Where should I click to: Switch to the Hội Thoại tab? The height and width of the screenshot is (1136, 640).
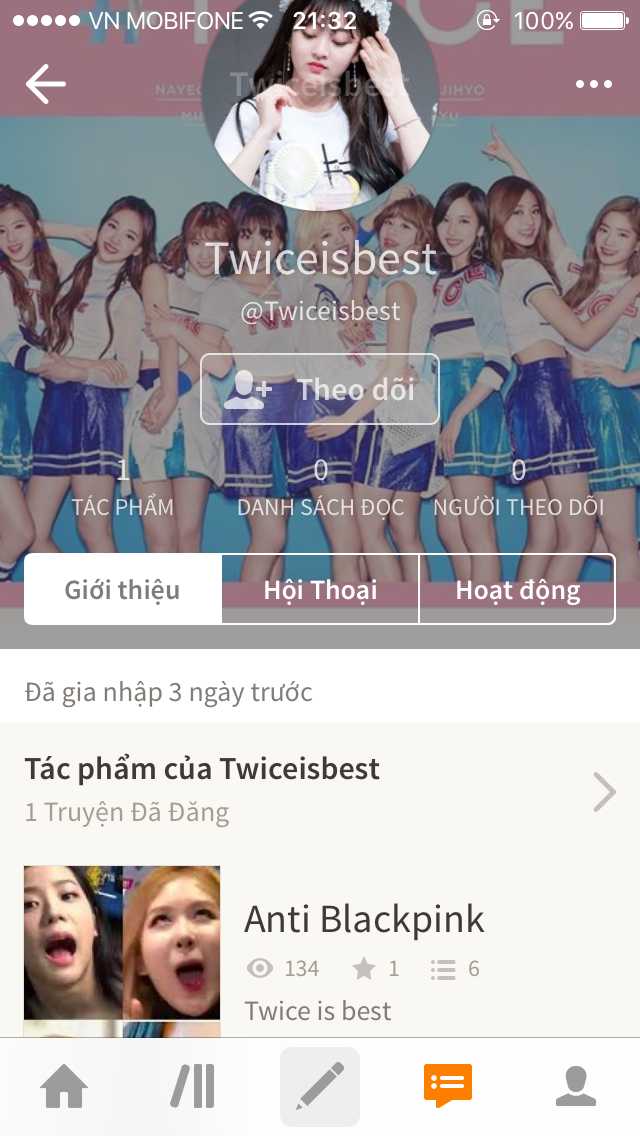[x=320, y=589]
